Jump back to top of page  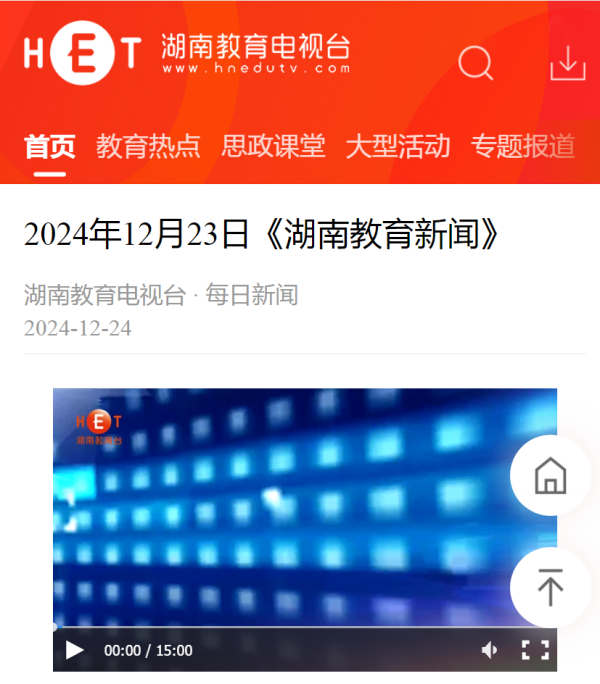pyautogui.click(x=550, y=587)
